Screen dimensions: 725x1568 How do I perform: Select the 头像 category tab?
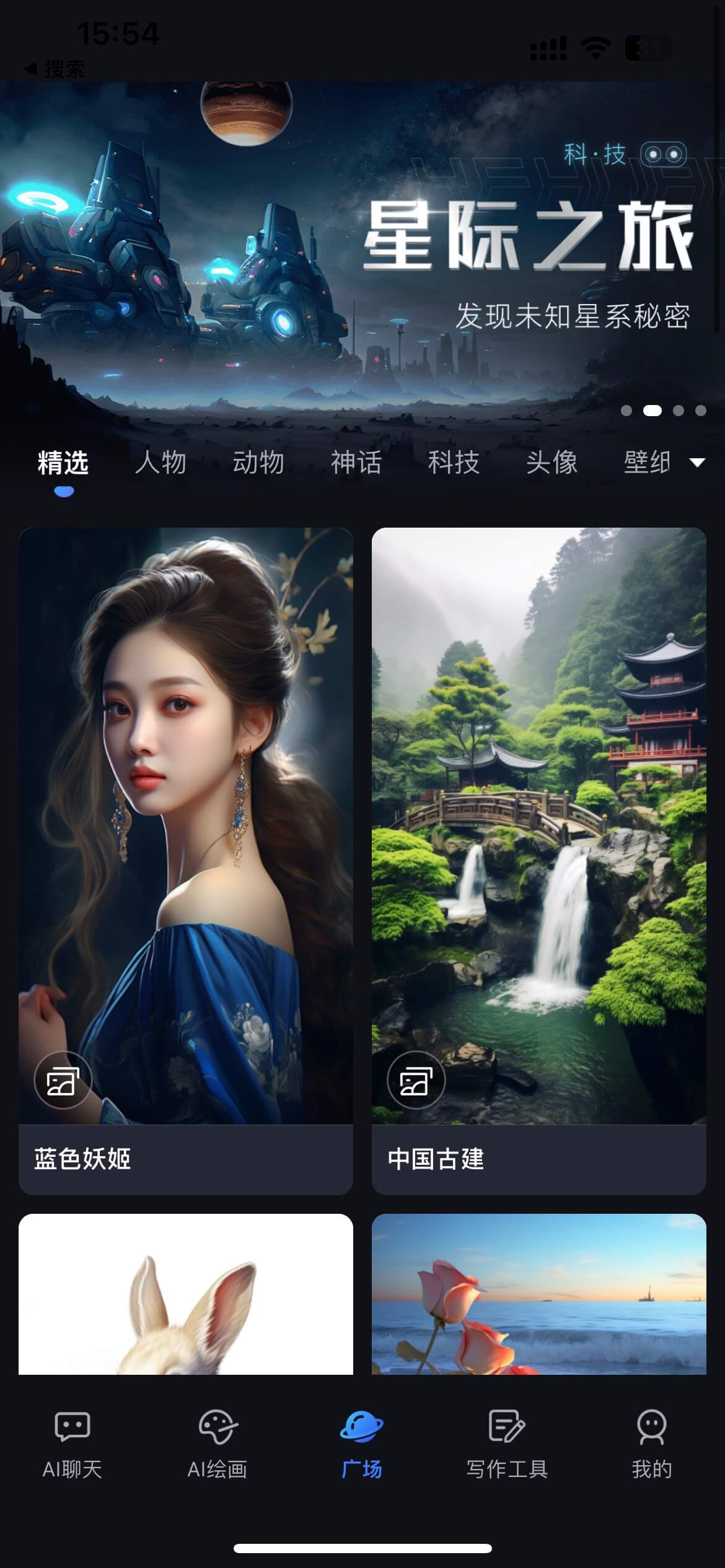pyautogui.click(x=552, y=462)
